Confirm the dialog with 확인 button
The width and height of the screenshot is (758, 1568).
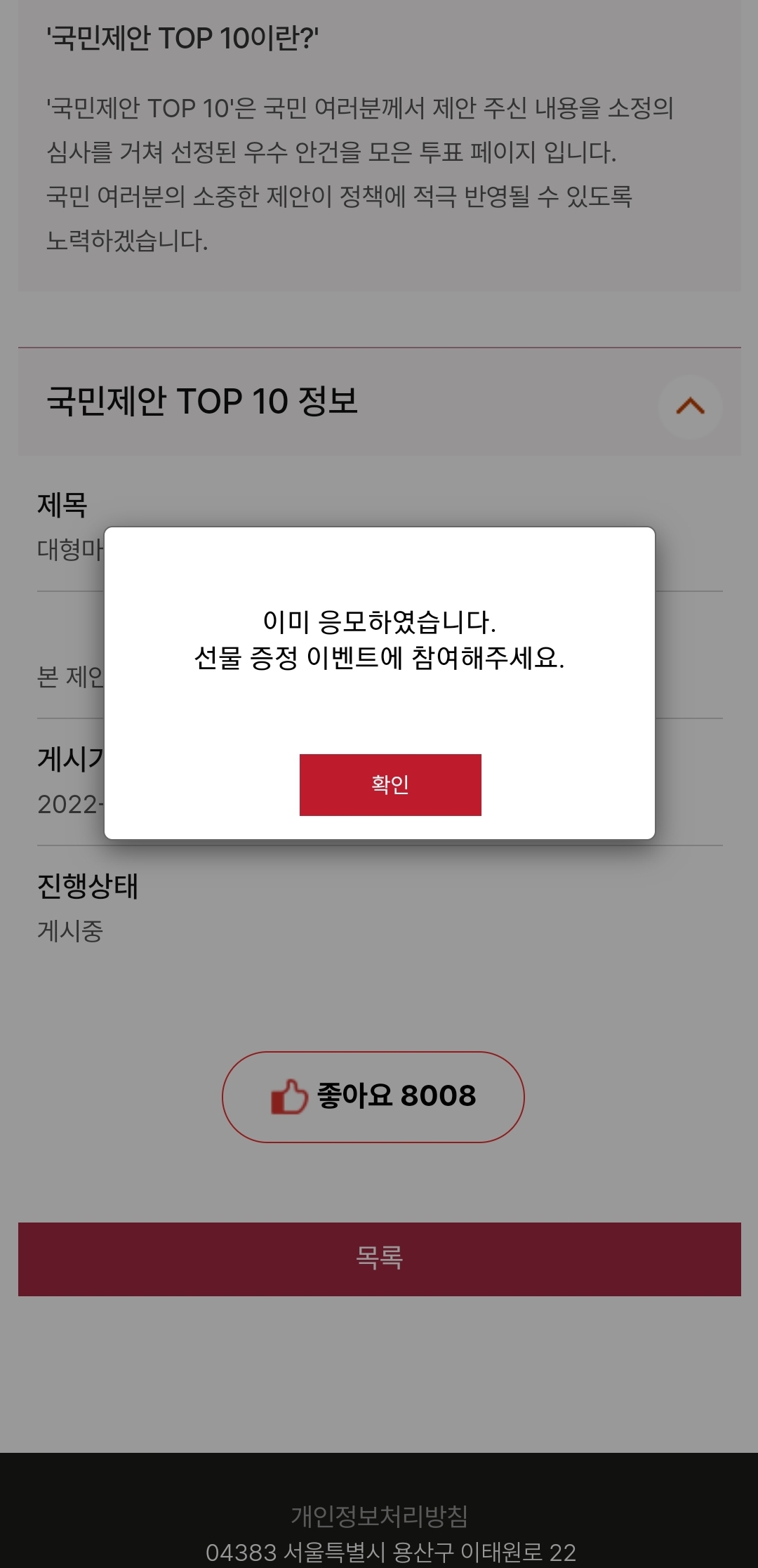(x=390, y=784)
